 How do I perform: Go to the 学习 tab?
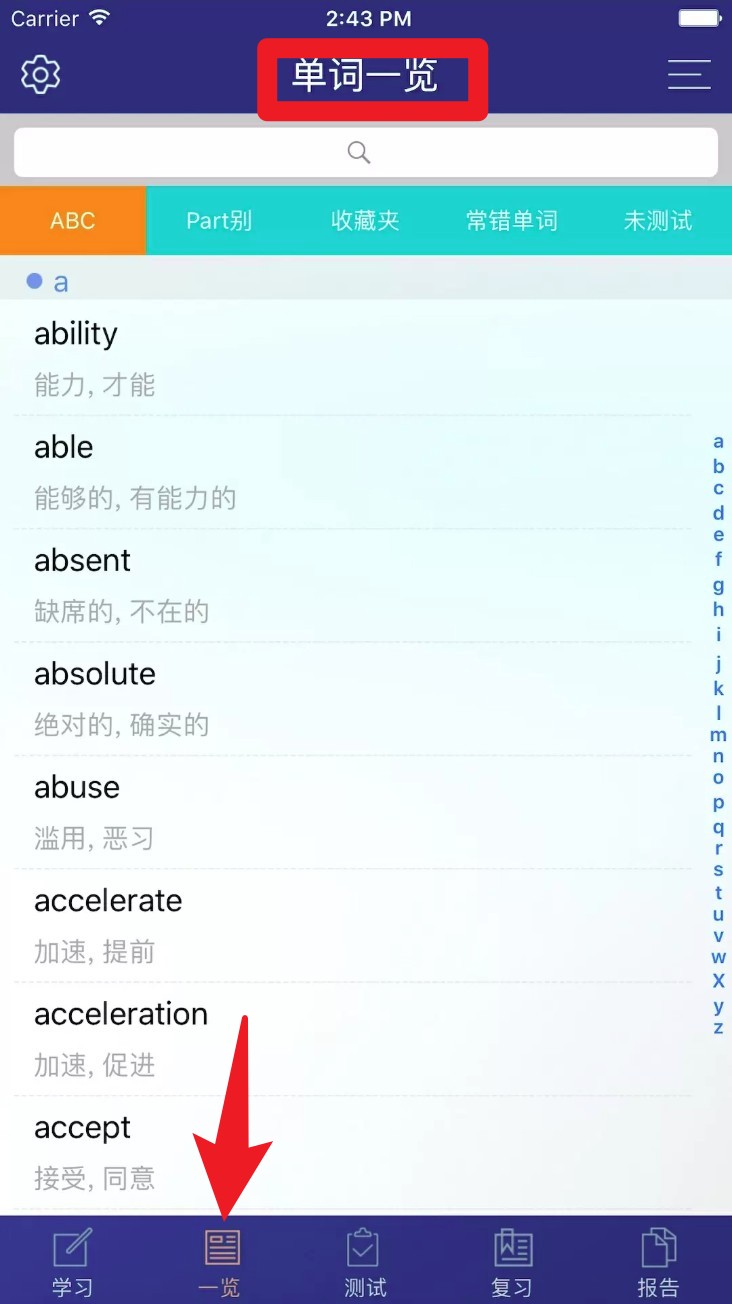[x=73, y=1262]
